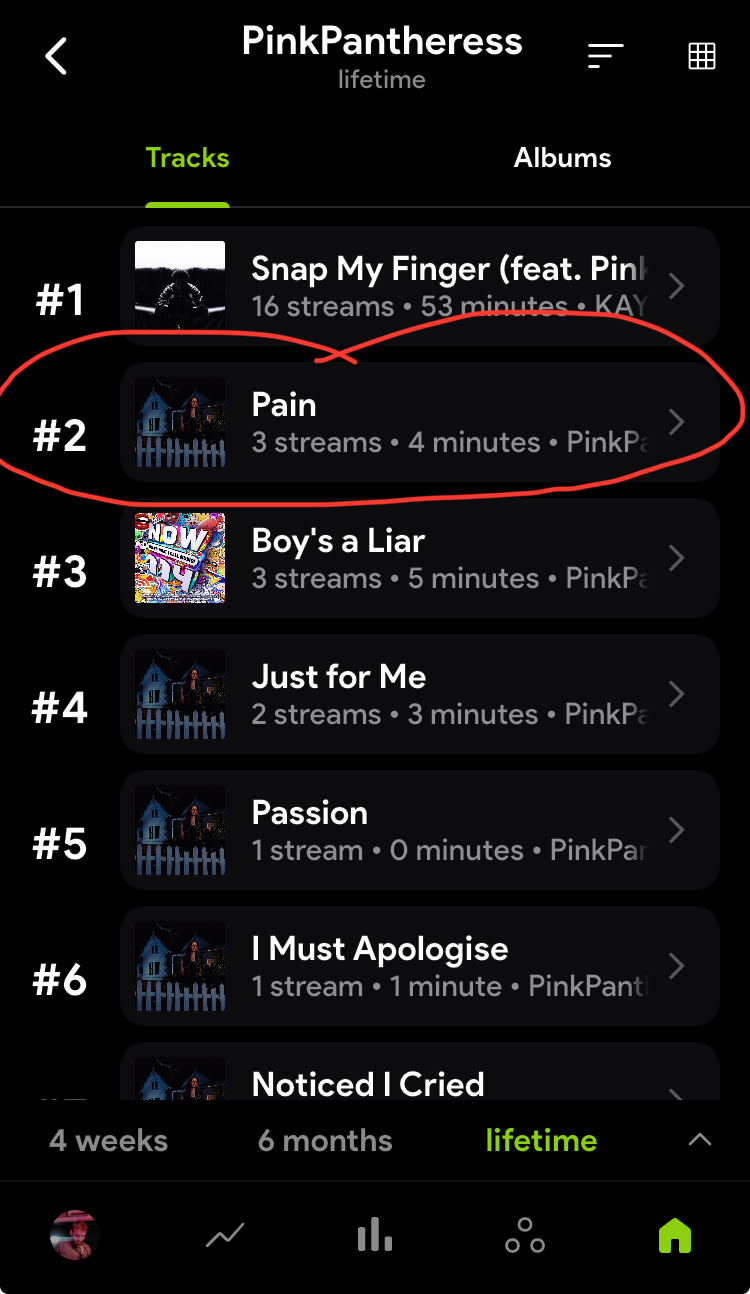Open Boy's a Liar track
The image size is (750, 1294).
pos(420,558)
